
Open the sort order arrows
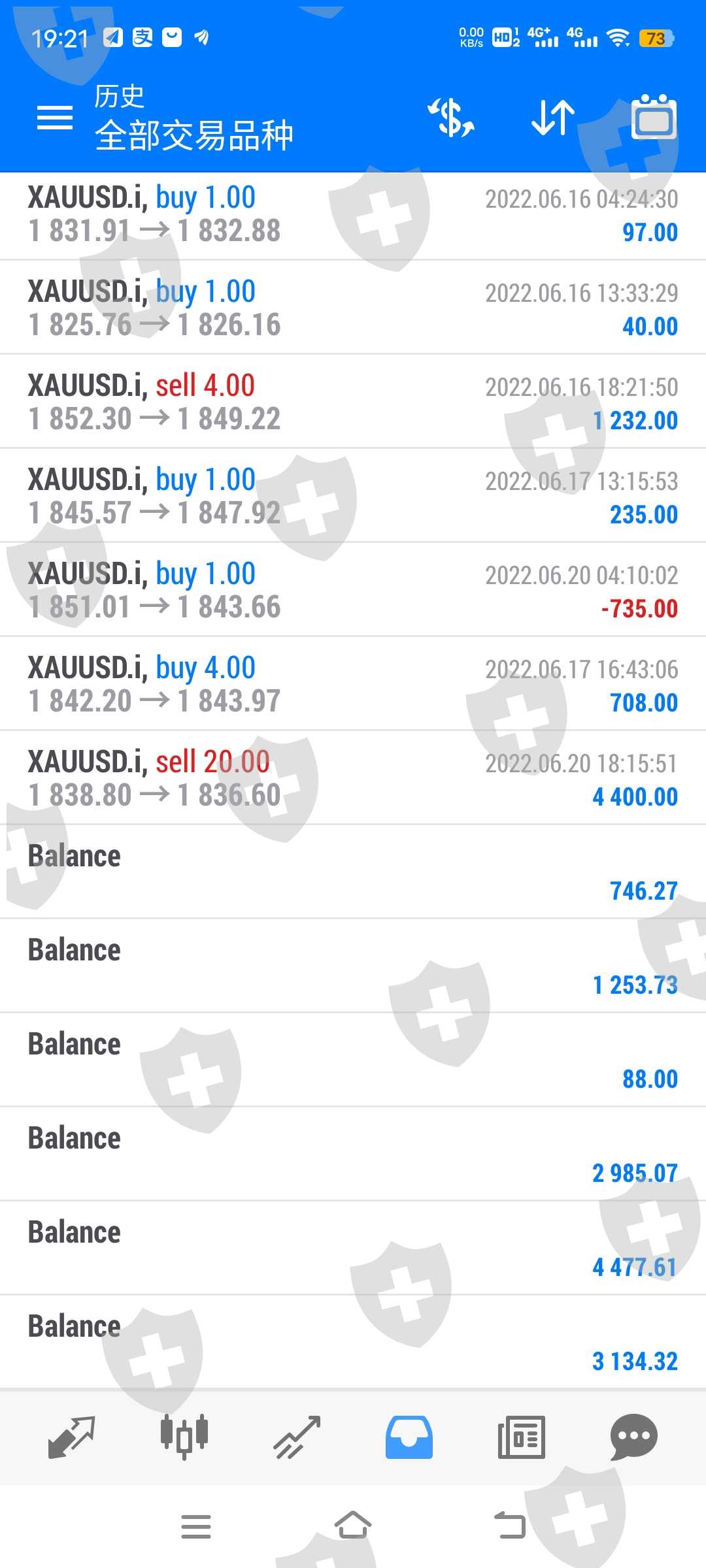(553, 118)
